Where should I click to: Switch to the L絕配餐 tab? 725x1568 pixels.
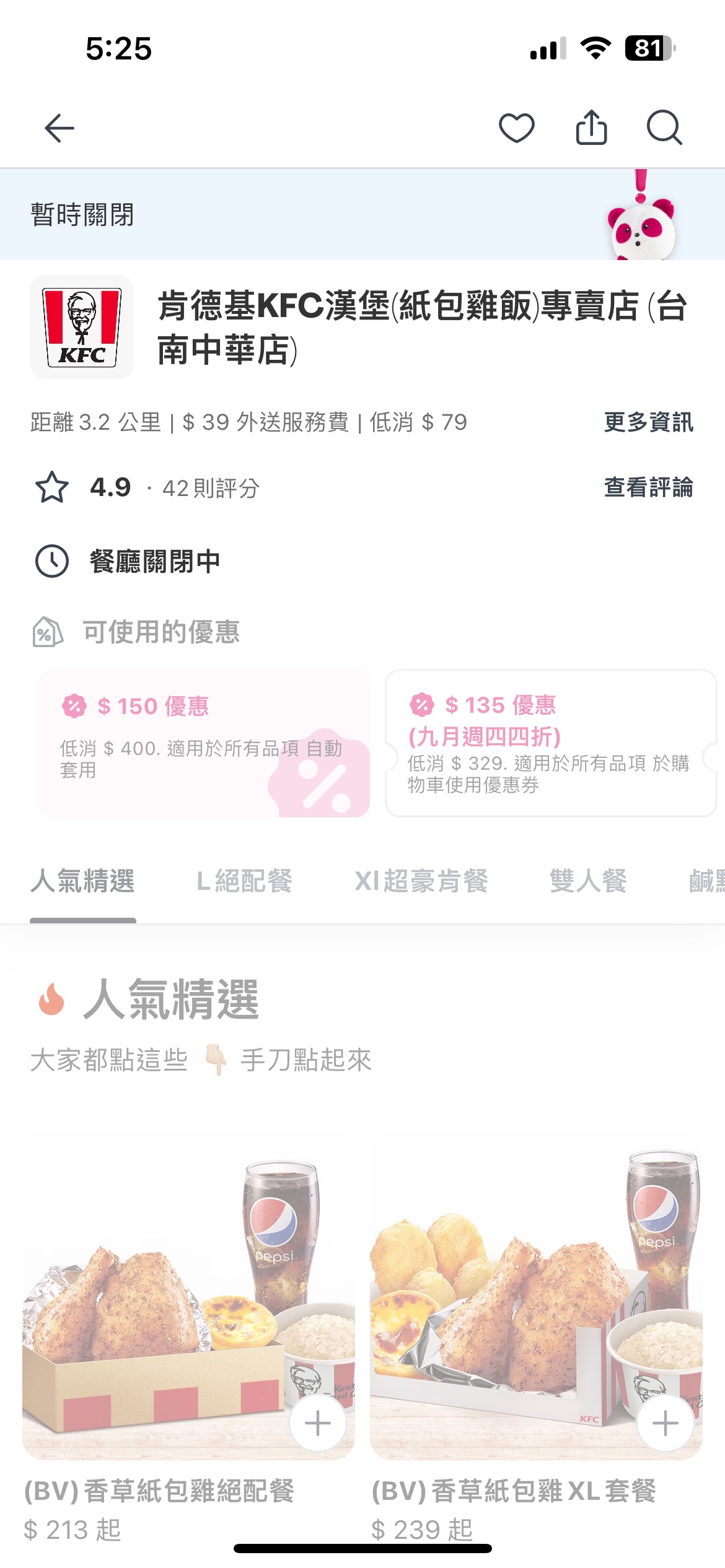coord(244,881)
